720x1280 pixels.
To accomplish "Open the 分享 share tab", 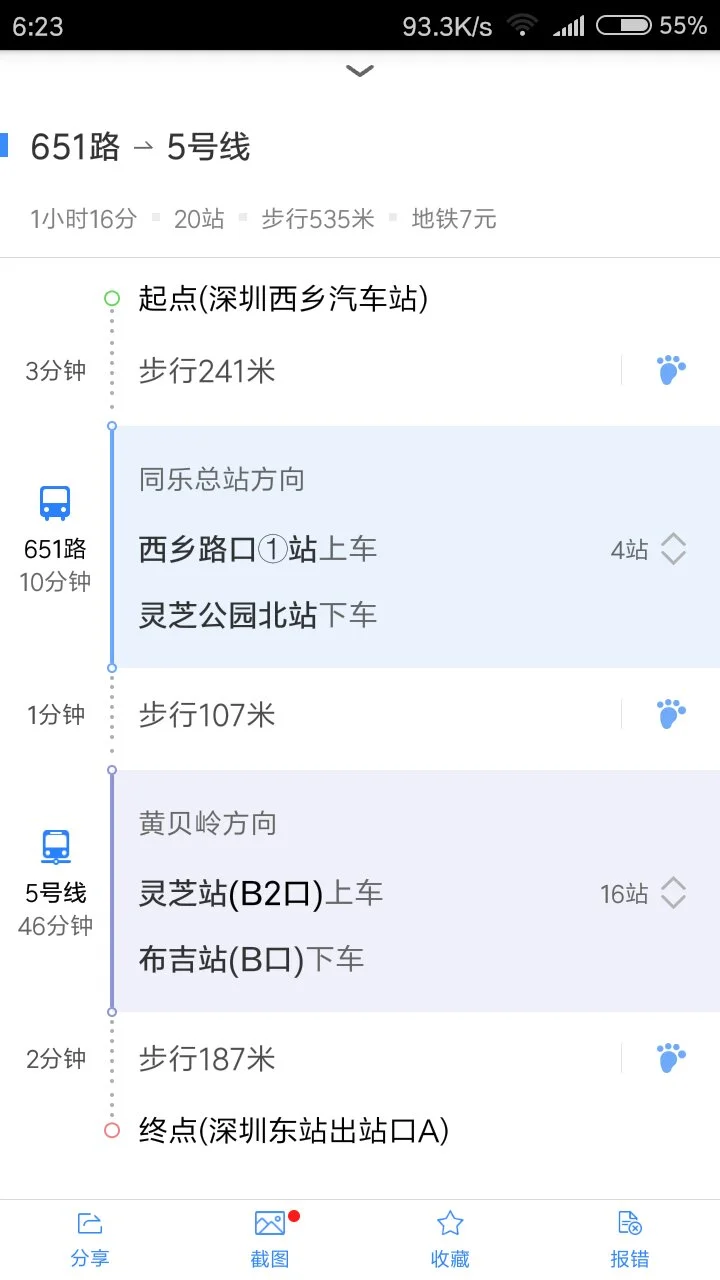I will (90, 1237).
